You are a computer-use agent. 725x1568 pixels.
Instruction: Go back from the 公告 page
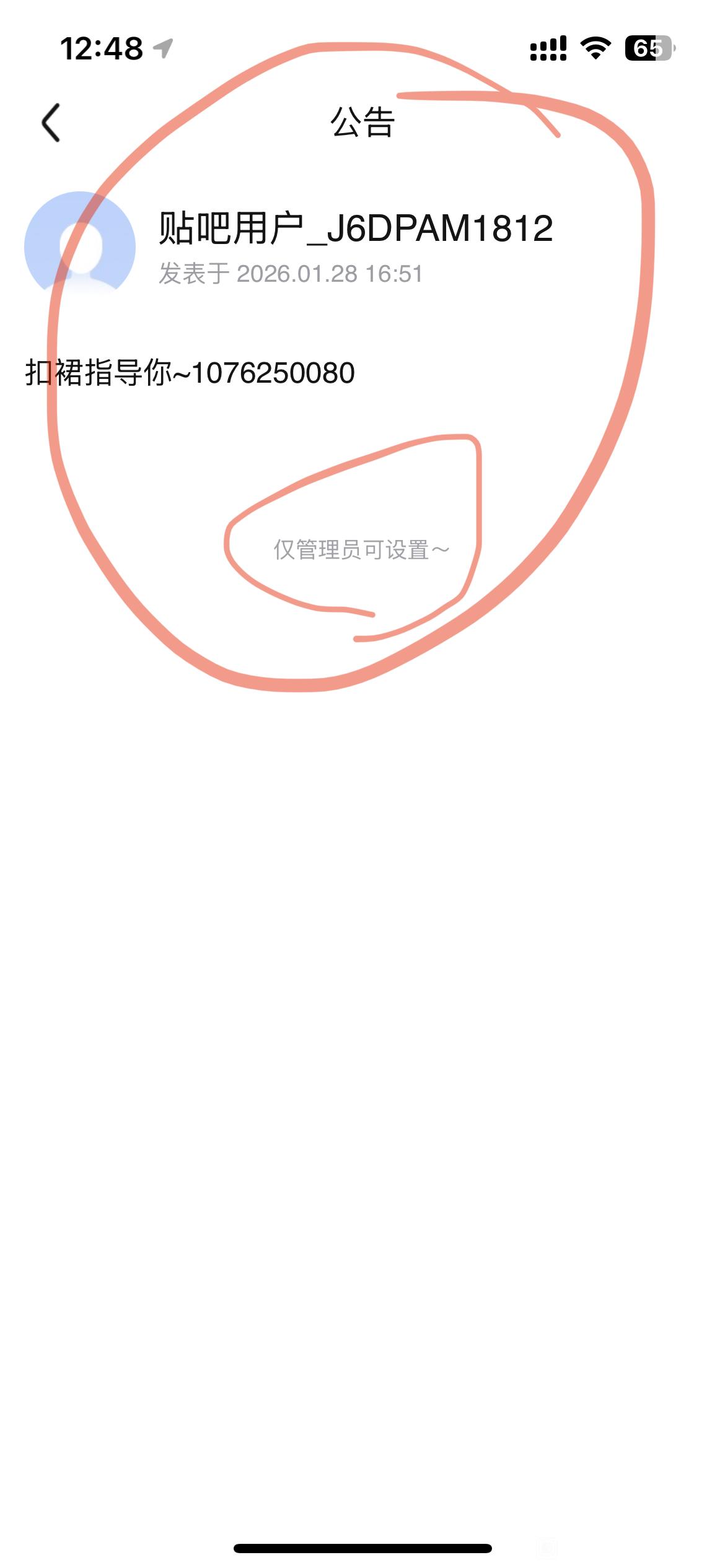pos(51,123)
